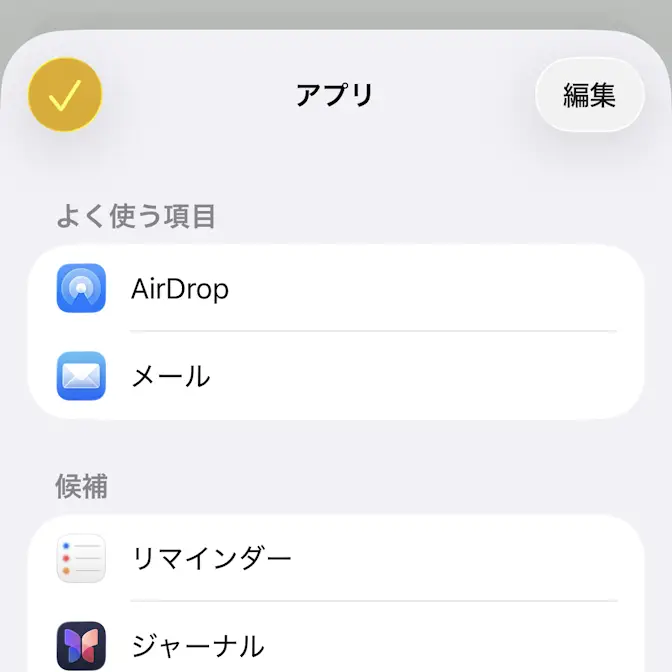Image resolution: width=672 pixels, height=672 pixels.
Task: Confirm with the yellow checkmark button
Action: click(65, 95)
